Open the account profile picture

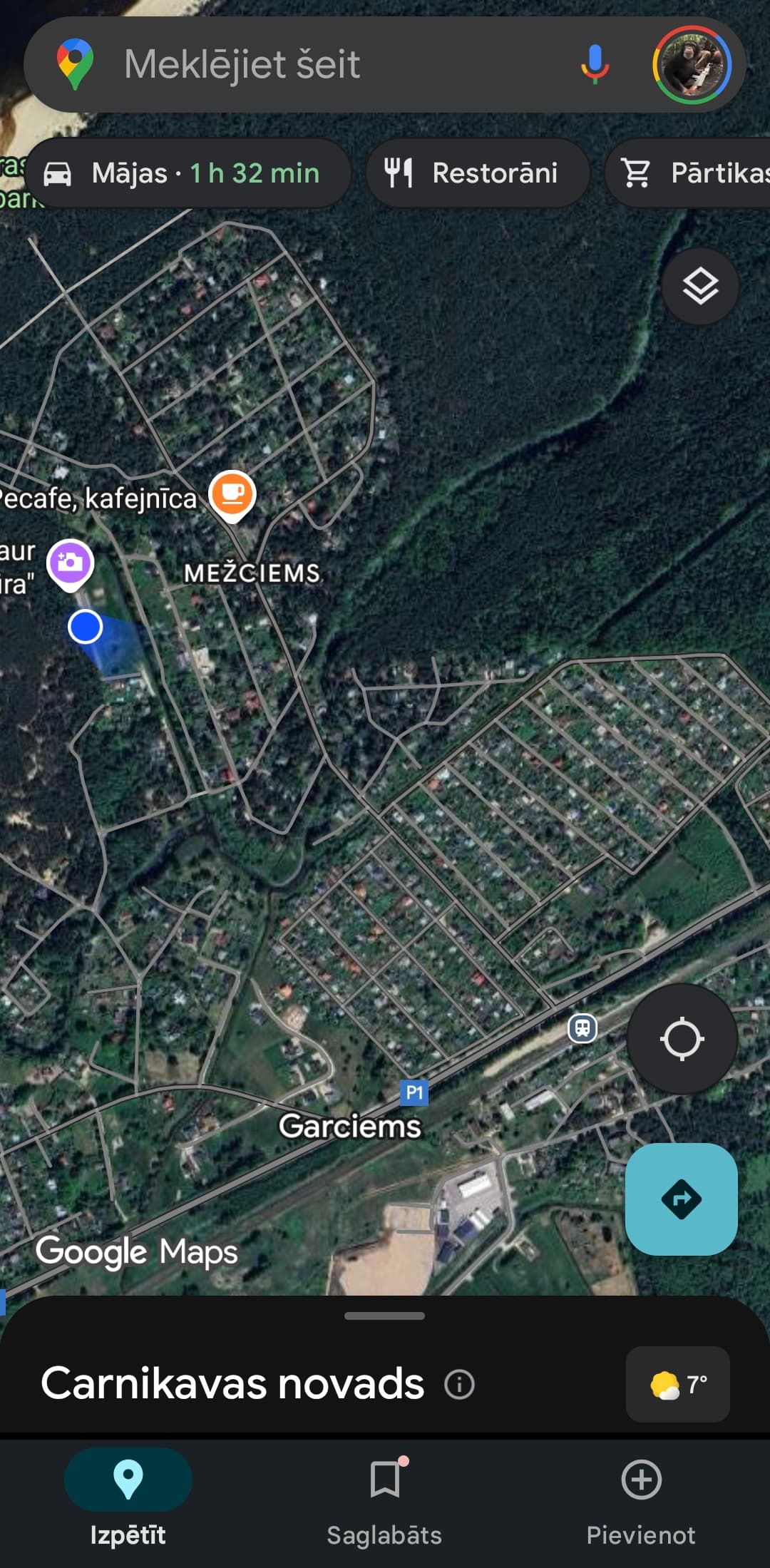coord(692,64)
